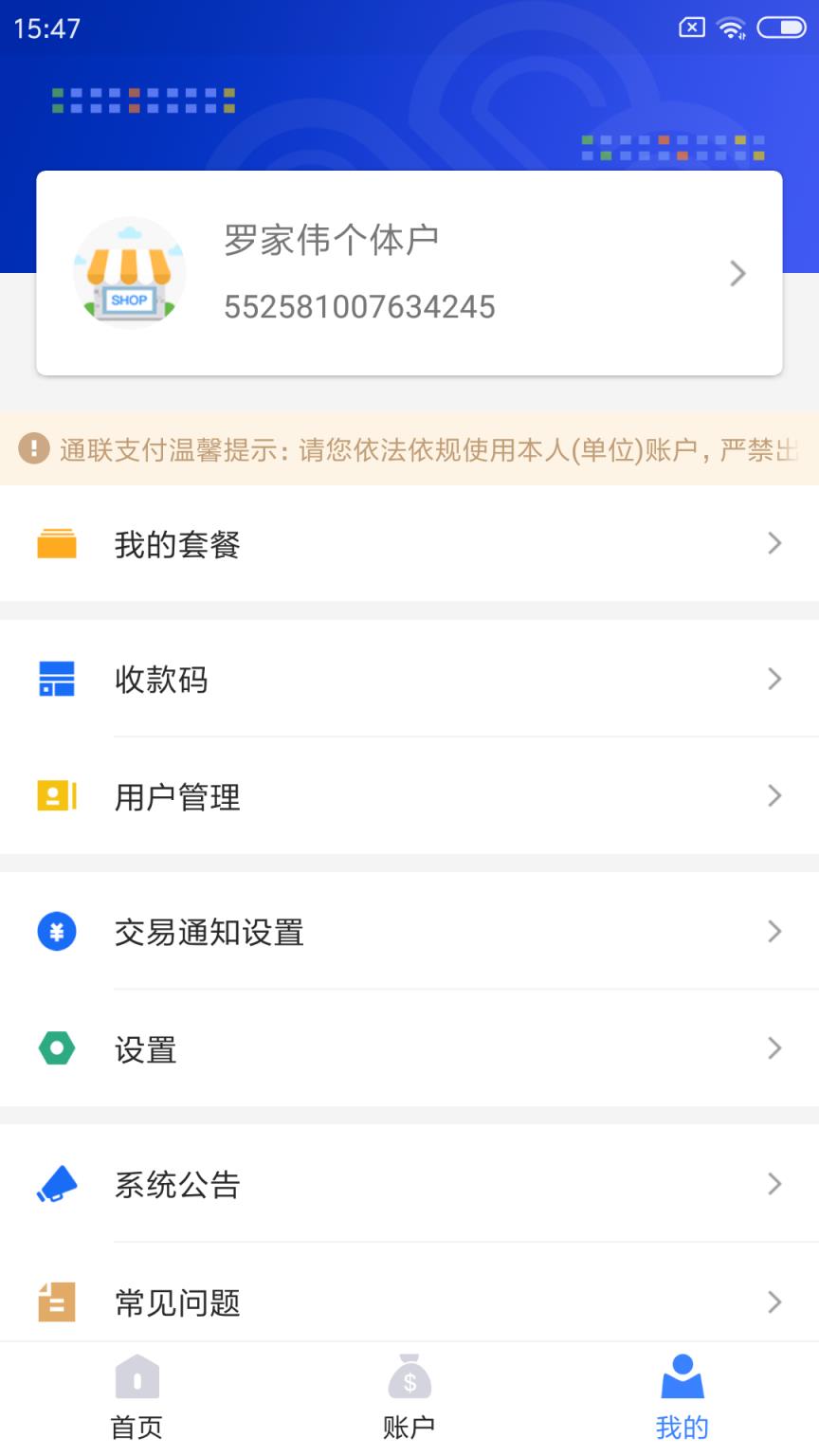
Task: Tap the ¥ symbol icon beside 交易通知设置
Action: coord(56,932)
